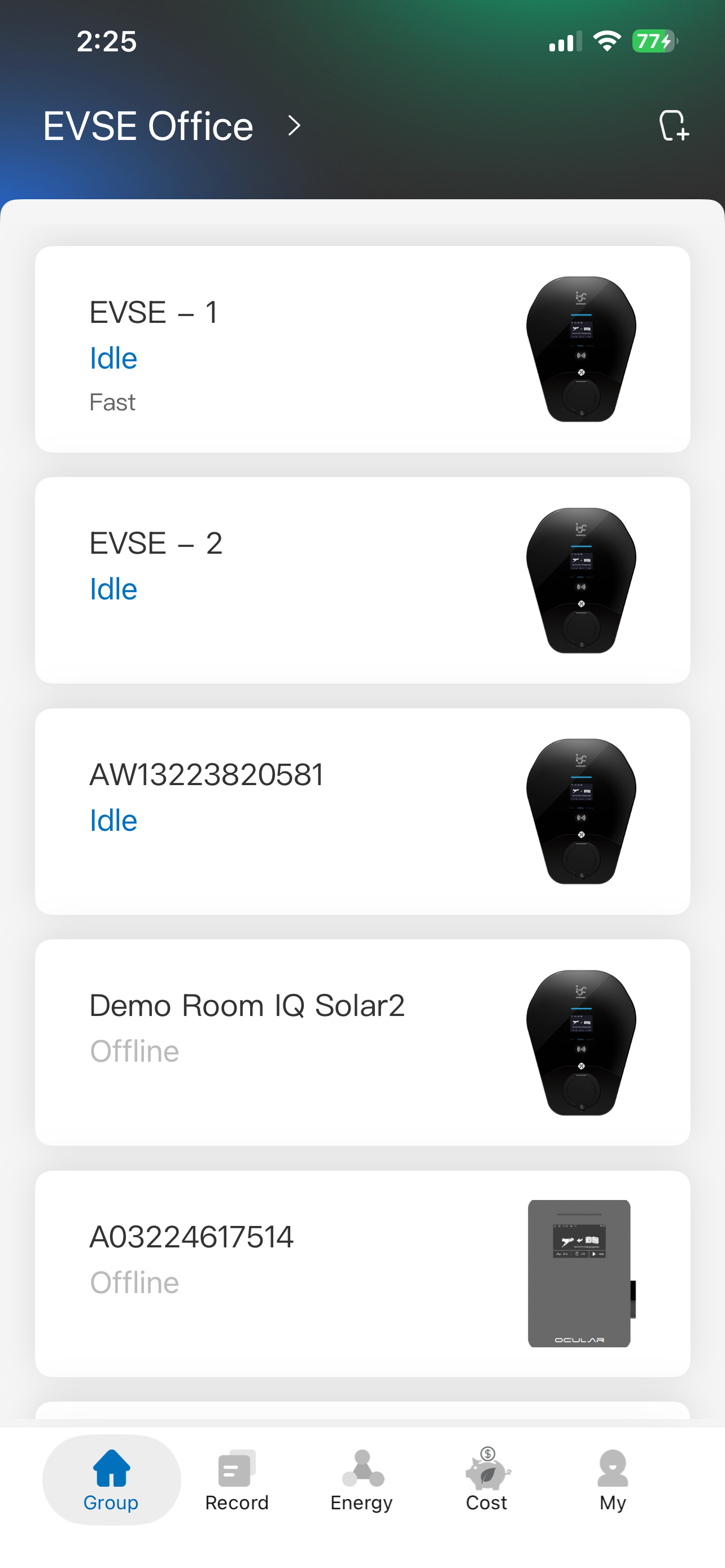Open the EVSE – 2 charger card
This screenshot has height=1568, width=725.
[x=362, y=580]
